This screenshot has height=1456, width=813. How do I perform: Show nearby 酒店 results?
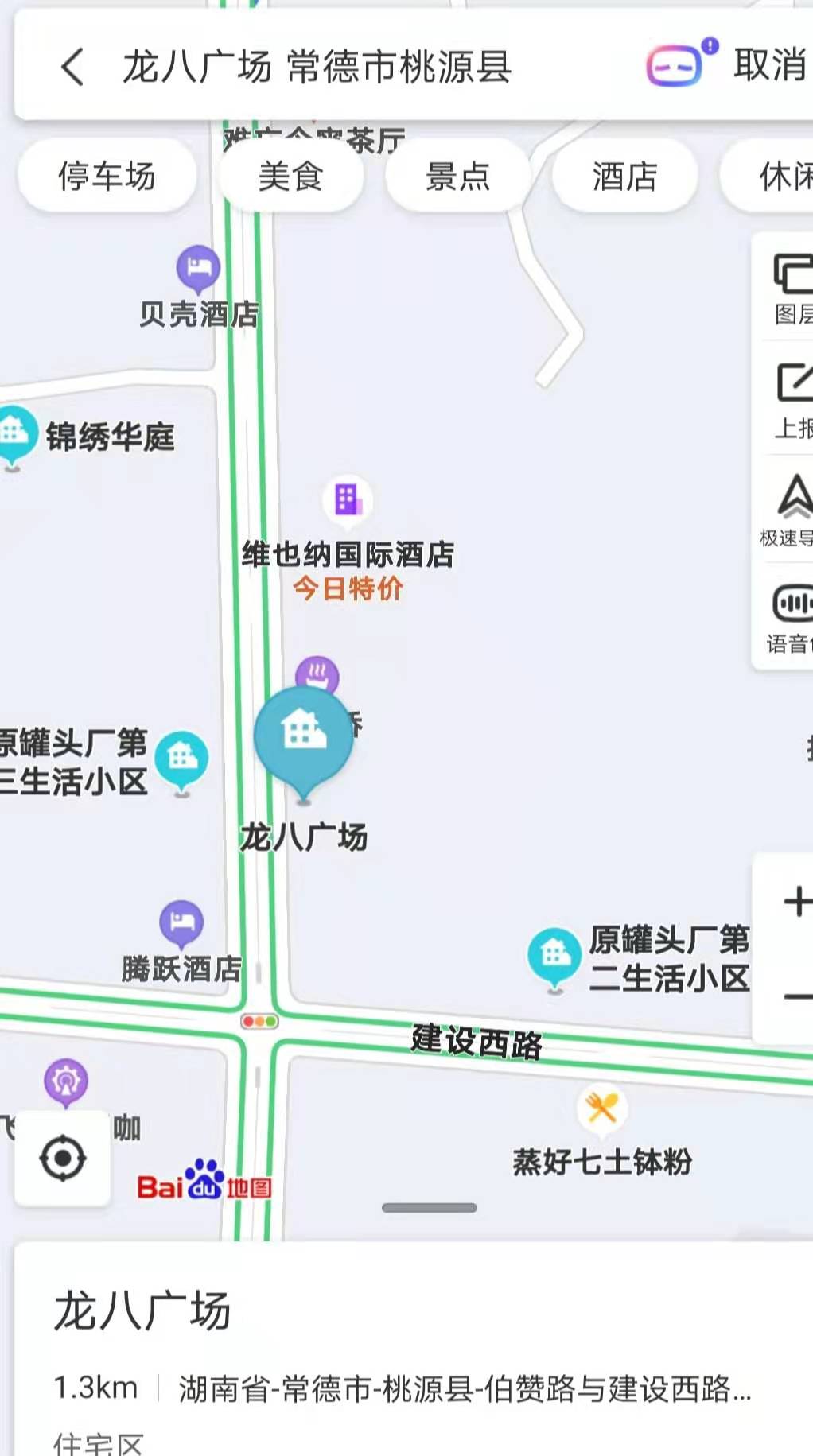point(624,176)
